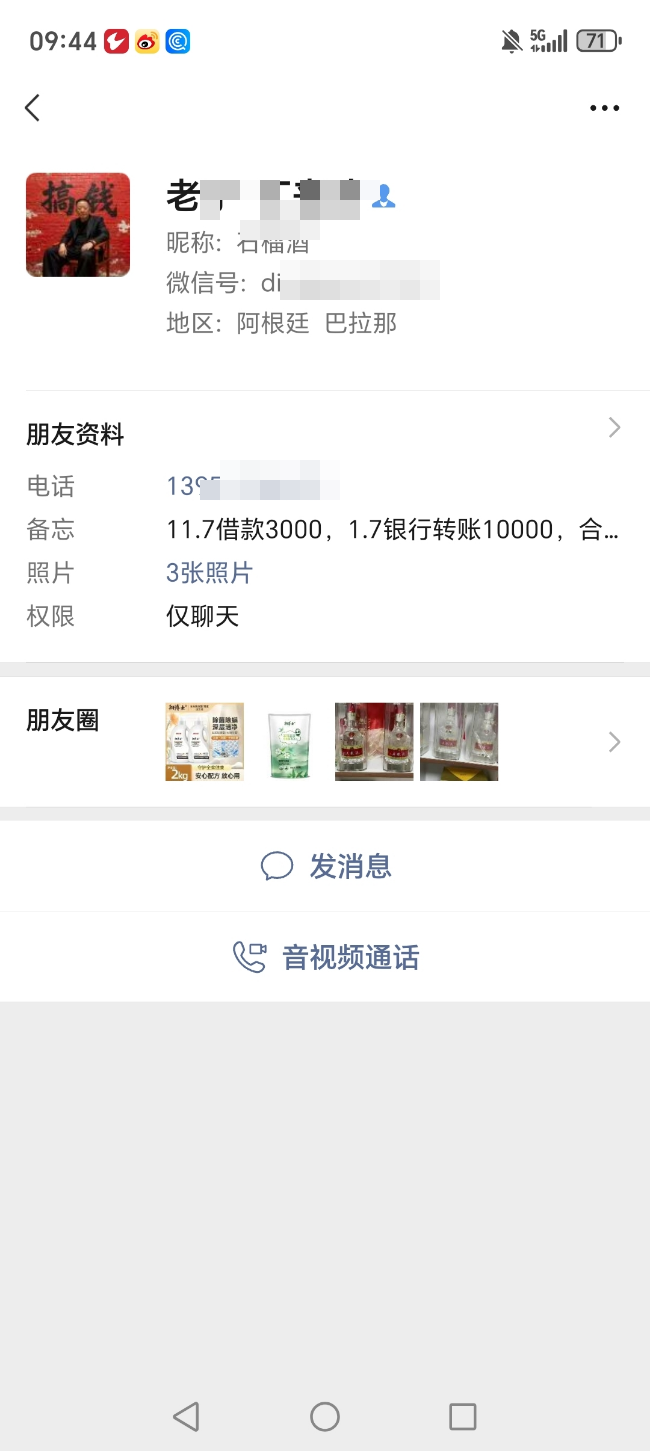Start a call with 音视频通话
650x1451 pixels.
[x=326, y=958]
